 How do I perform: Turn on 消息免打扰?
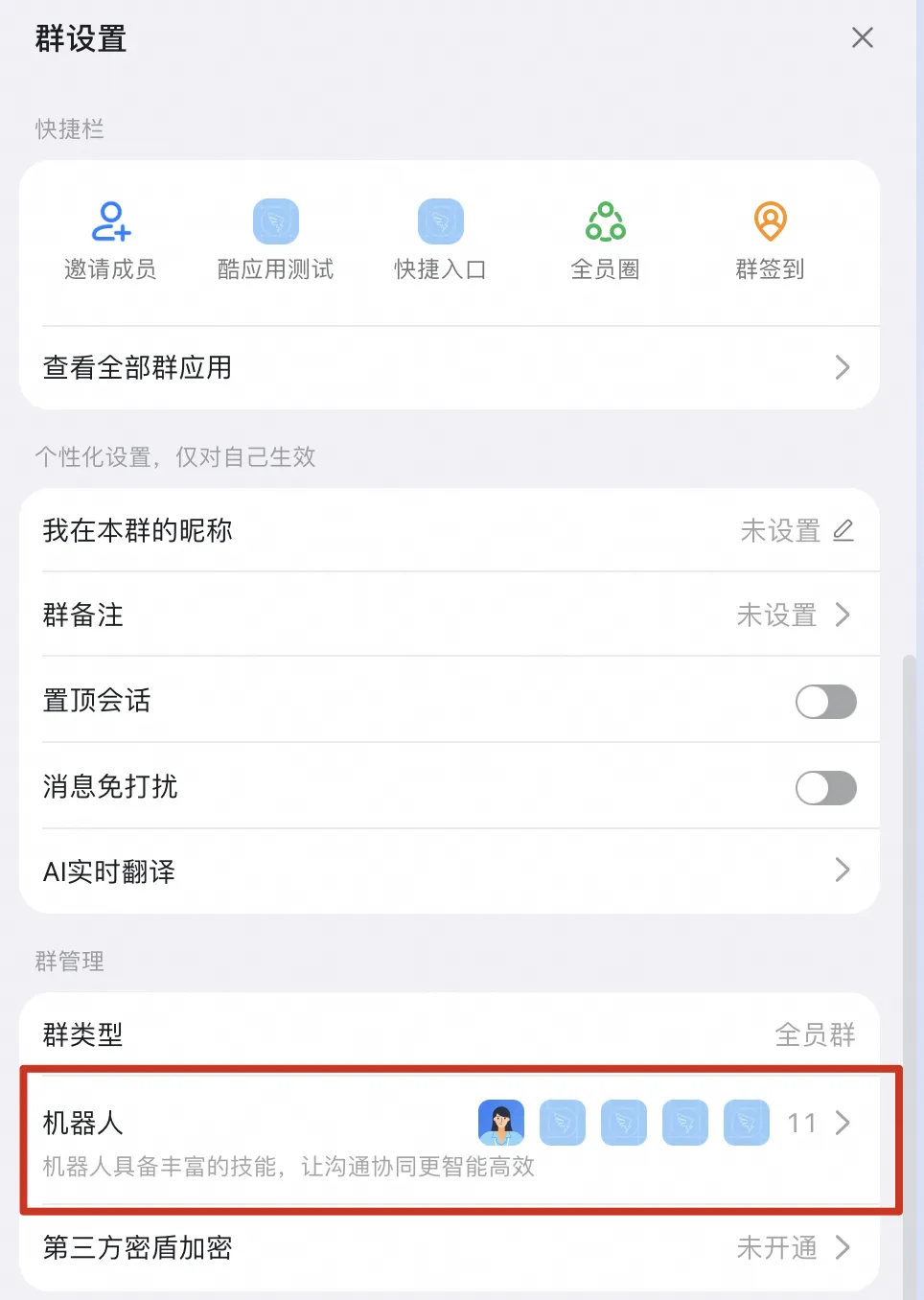coord(825,788)
